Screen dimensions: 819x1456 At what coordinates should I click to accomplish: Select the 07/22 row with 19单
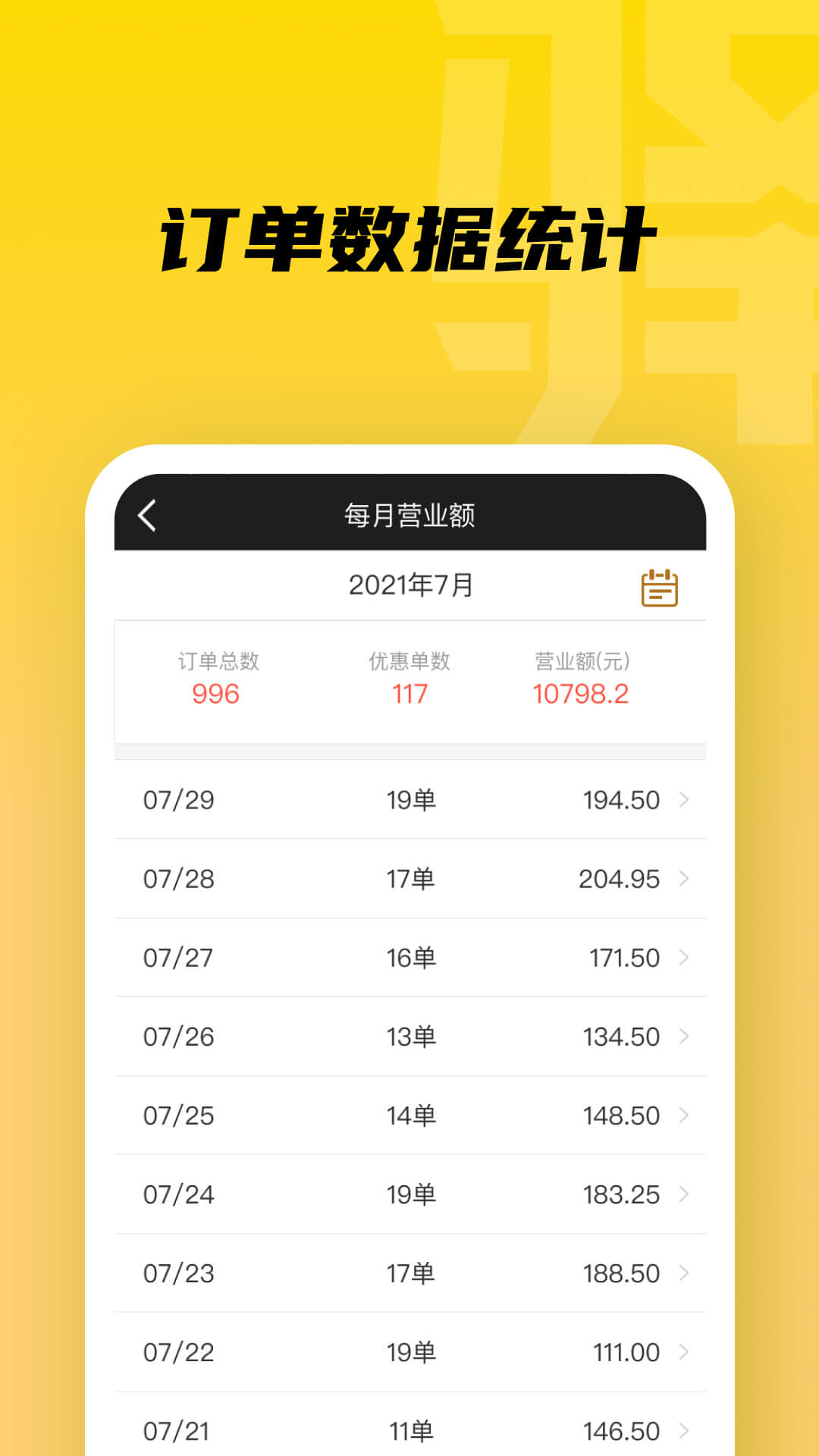coord(409,1352)
